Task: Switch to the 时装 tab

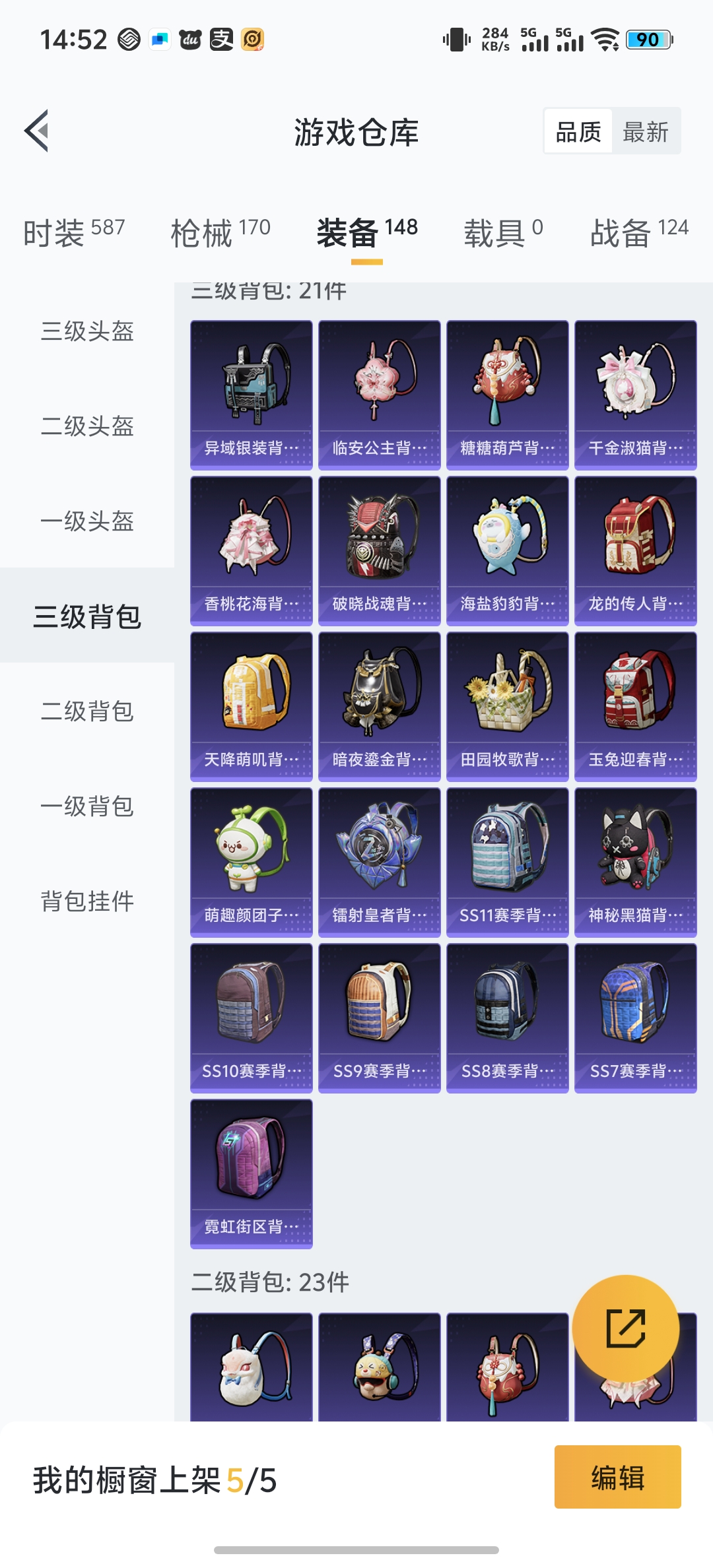Action: (73, 232)
